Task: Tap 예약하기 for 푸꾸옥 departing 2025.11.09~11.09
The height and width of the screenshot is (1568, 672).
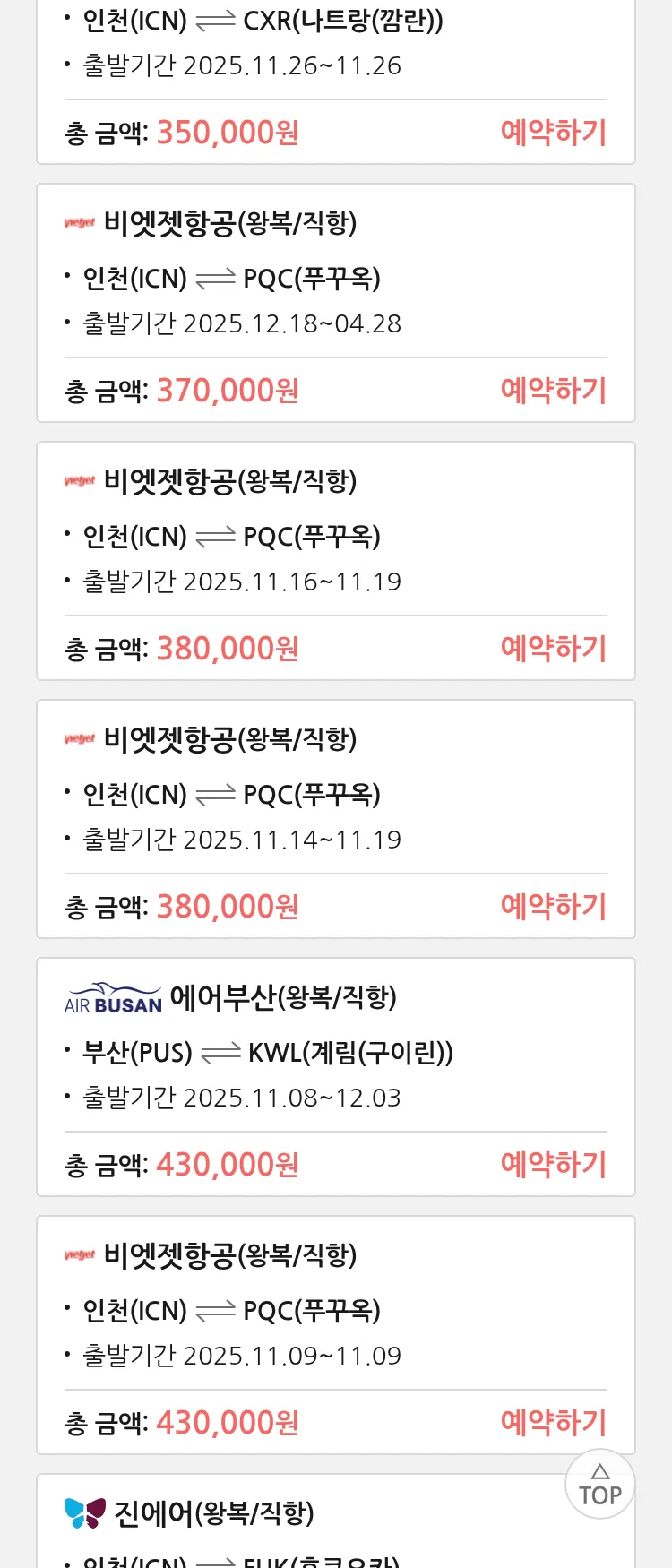Action: [553, 1423]
